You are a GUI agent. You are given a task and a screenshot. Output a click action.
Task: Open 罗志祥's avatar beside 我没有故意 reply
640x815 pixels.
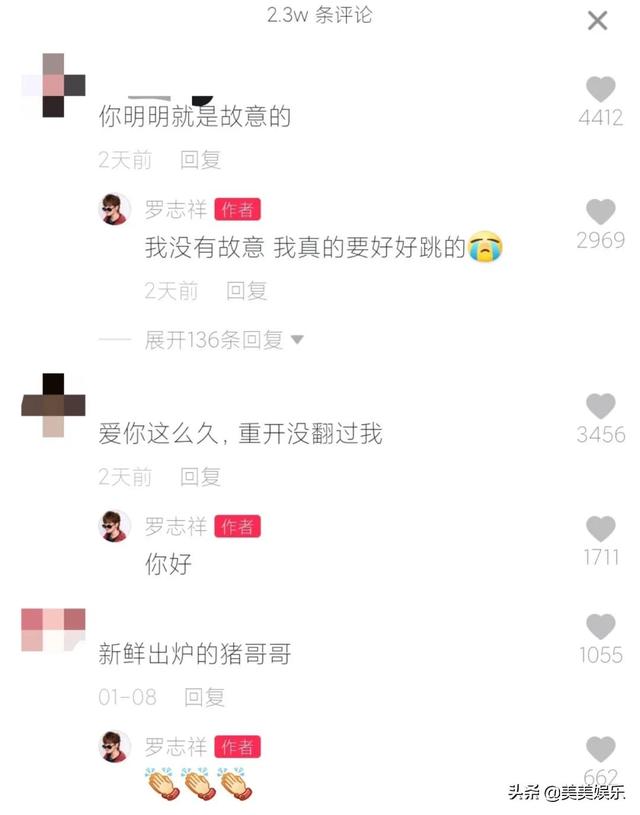(115, 209)
